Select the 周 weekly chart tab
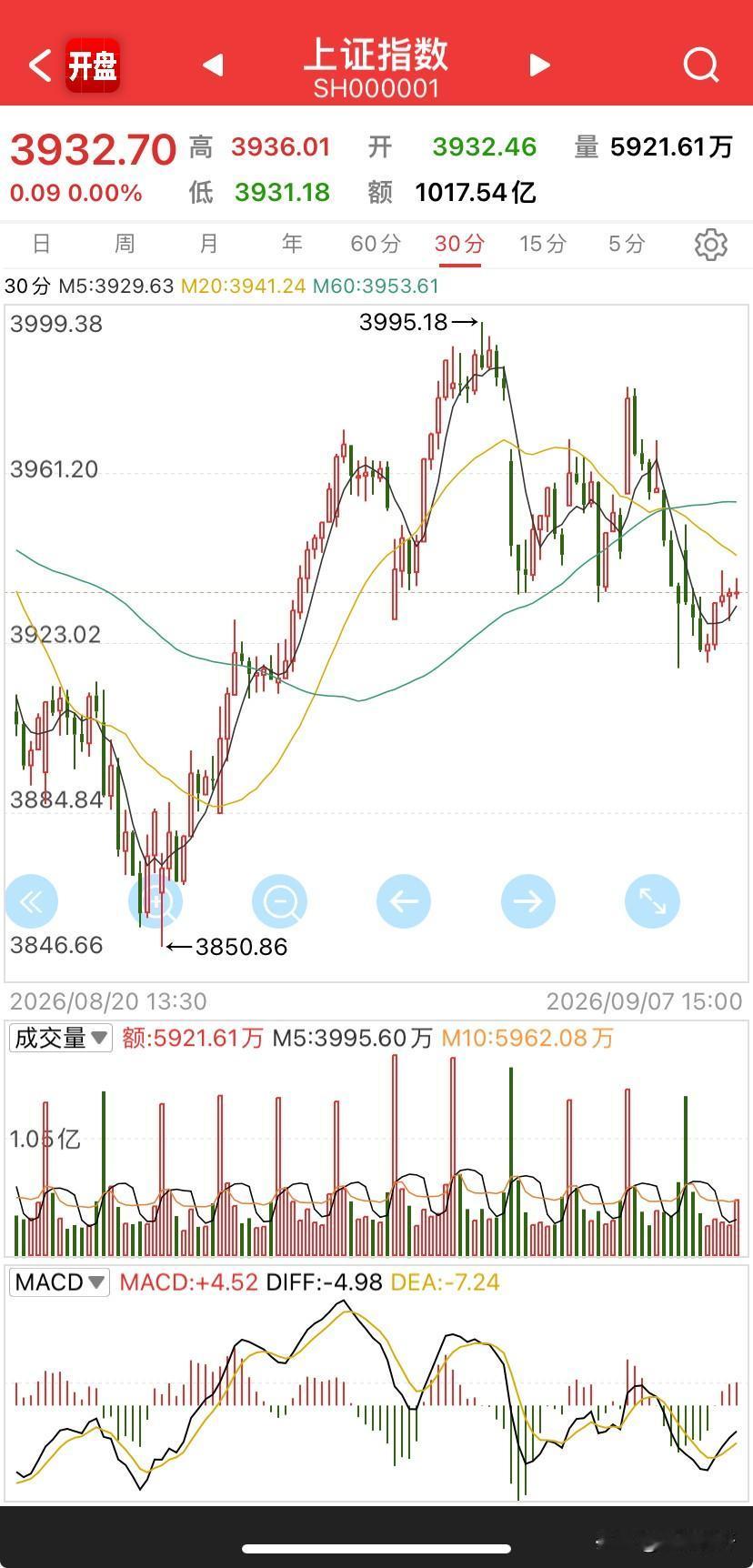The width and height of the screenshot is (753, 1568). pyautogui.click(x=125, y=244)
